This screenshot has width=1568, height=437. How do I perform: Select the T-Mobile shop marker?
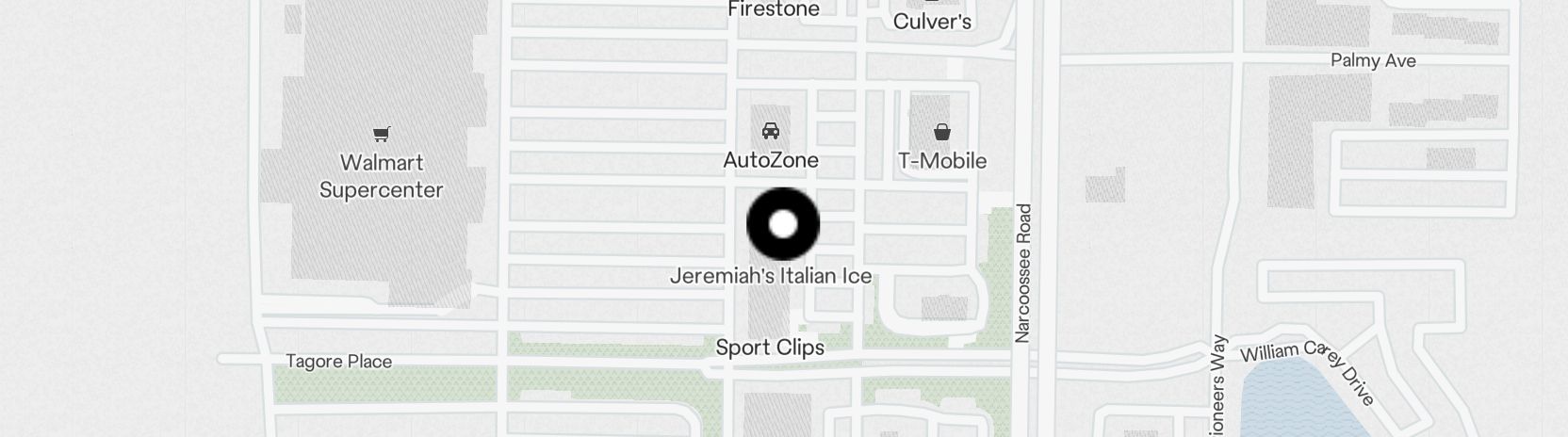tap(941, 132)
